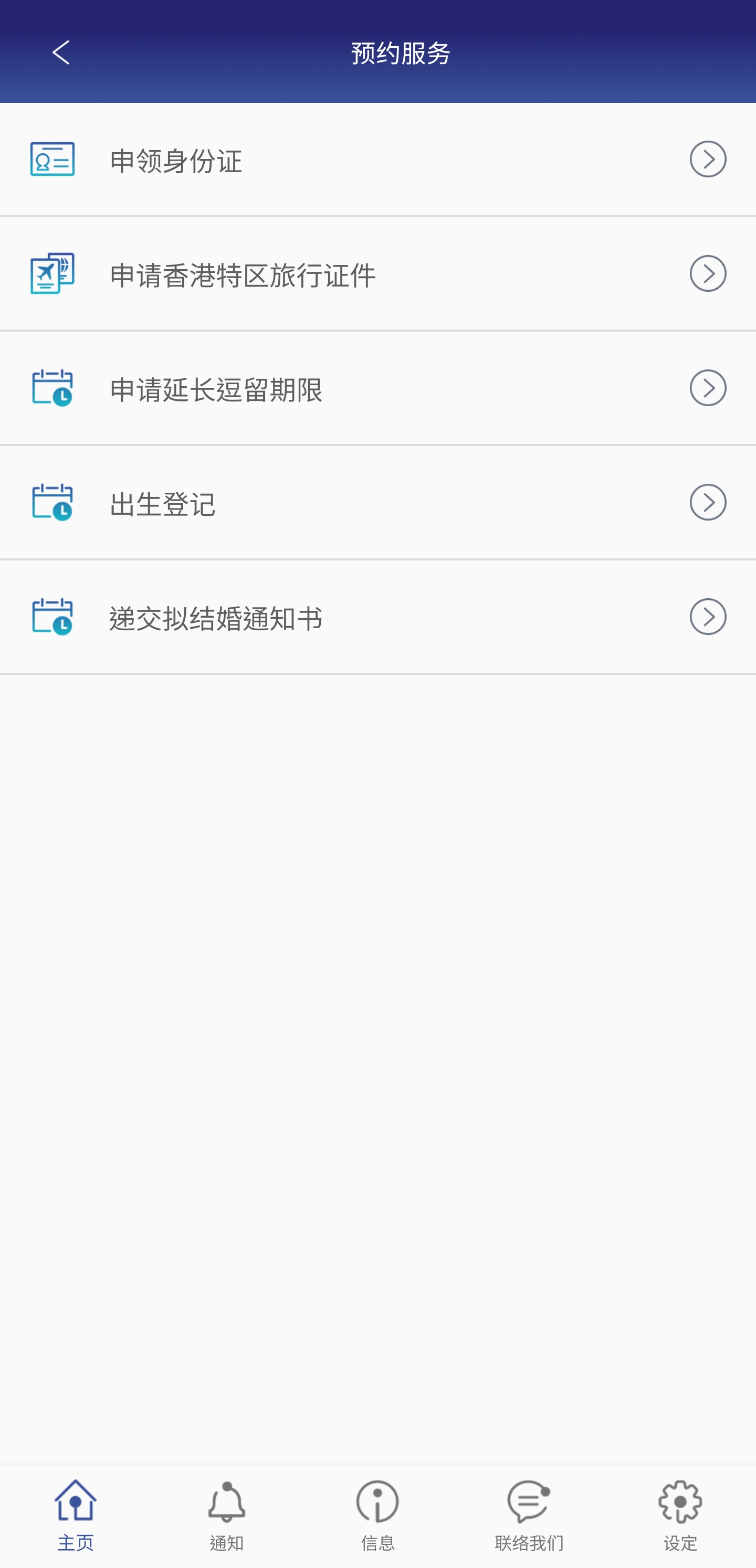
Task: Expand details for 申领身份证 via its chevron
Action: [x=707, y=160]
